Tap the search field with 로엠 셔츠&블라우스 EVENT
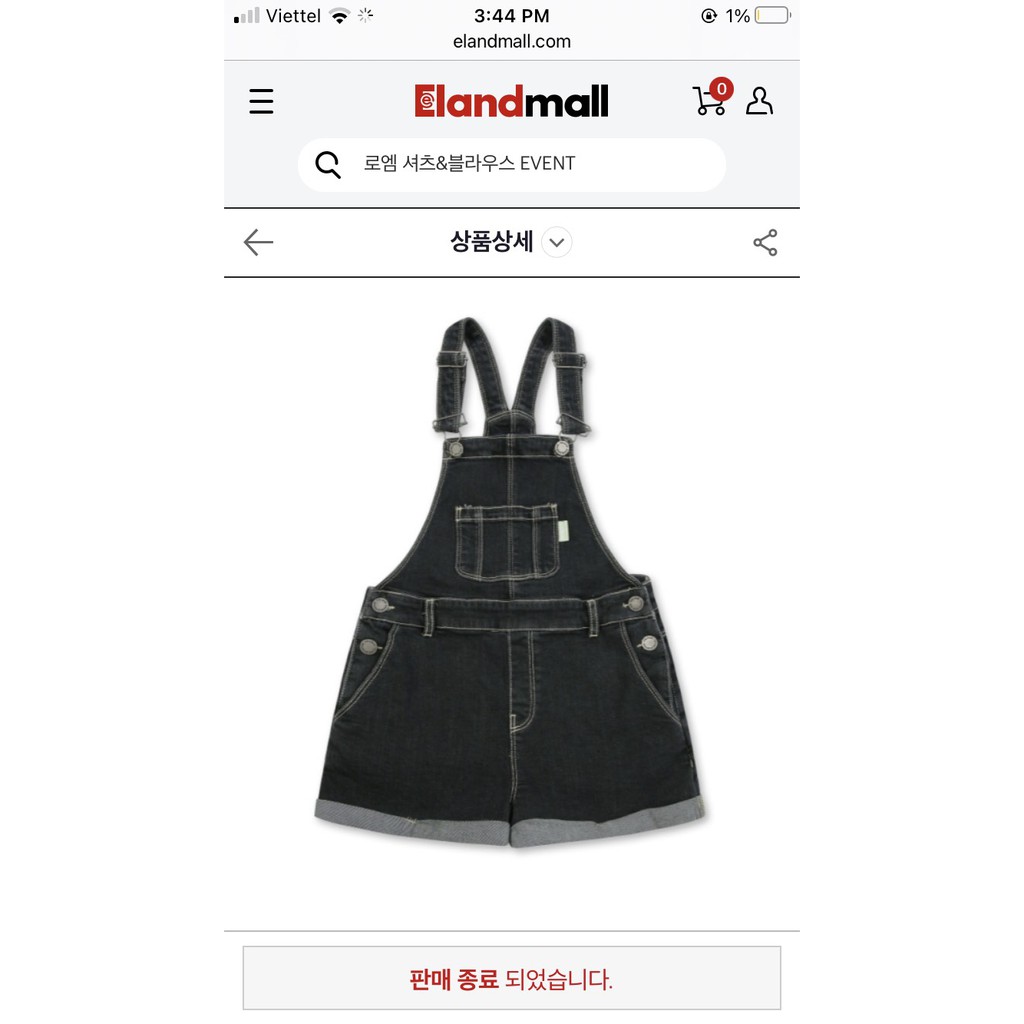This screenshot has width=1024, height=1024. 512,165
